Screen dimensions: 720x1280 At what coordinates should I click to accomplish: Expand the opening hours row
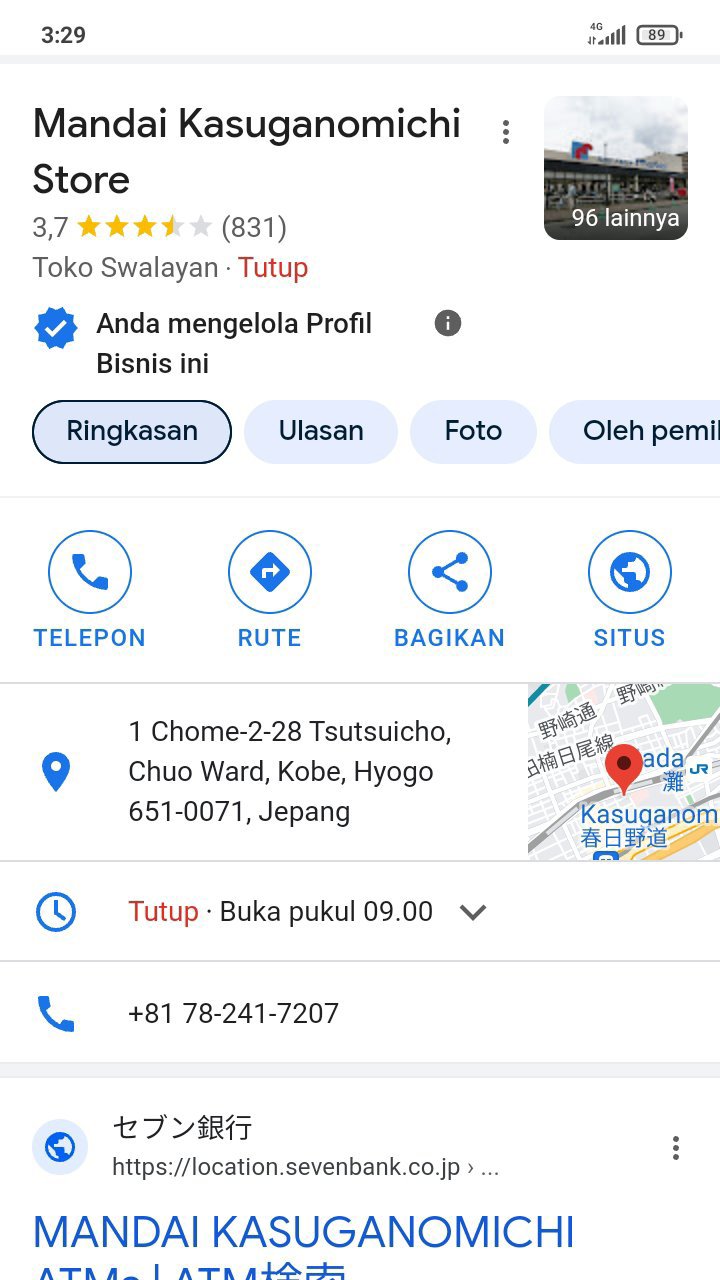tap(472, 912)
